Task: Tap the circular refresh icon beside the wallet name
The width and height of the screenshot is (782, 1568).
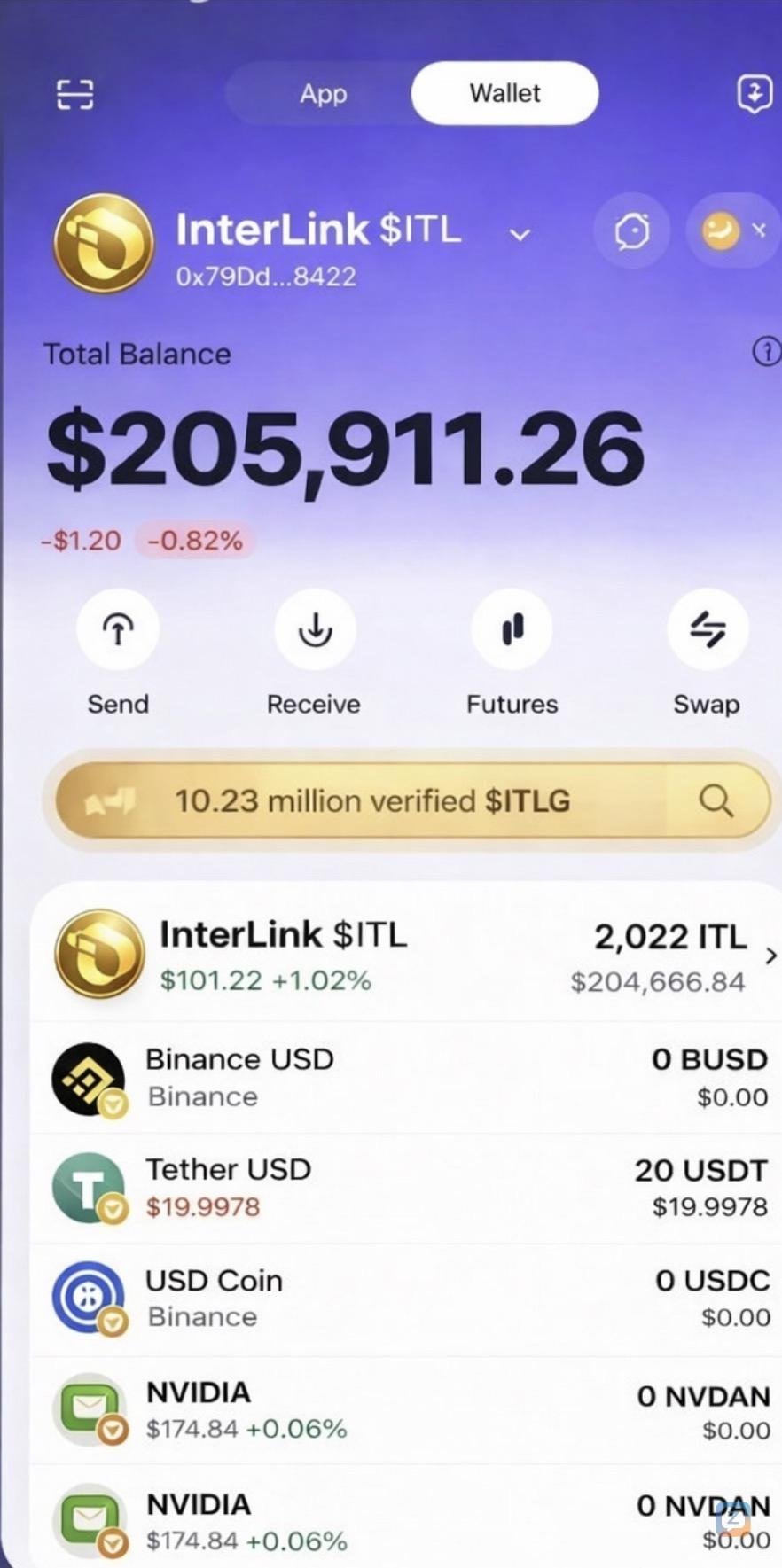Action: tap(632, 231)
